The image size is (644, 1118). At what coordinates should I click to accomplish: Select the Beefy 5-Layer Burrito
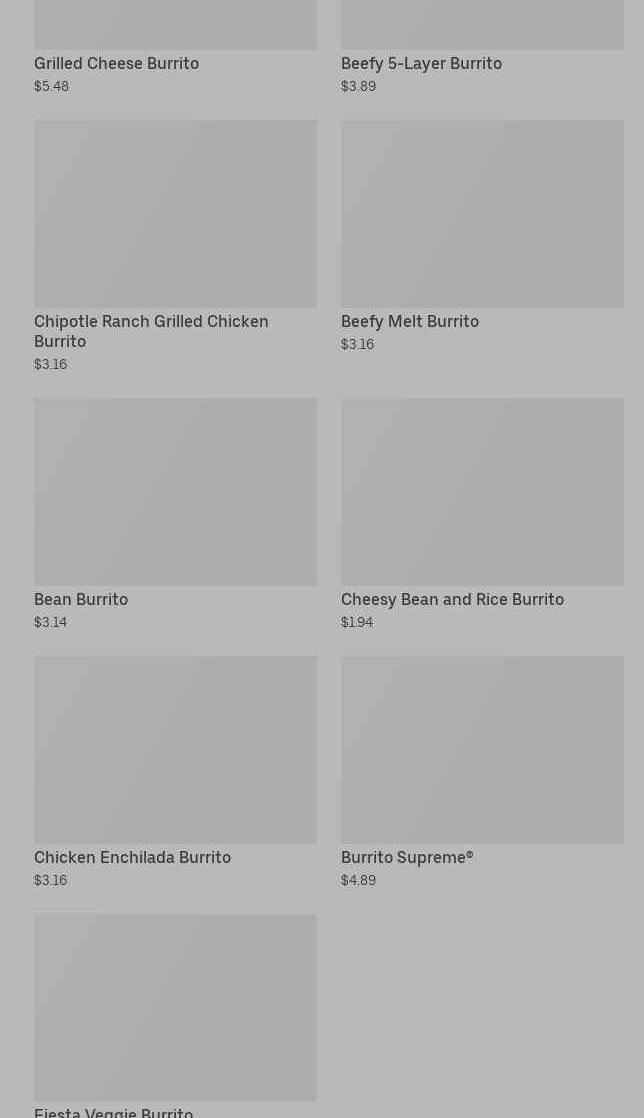tap(482, 47)
